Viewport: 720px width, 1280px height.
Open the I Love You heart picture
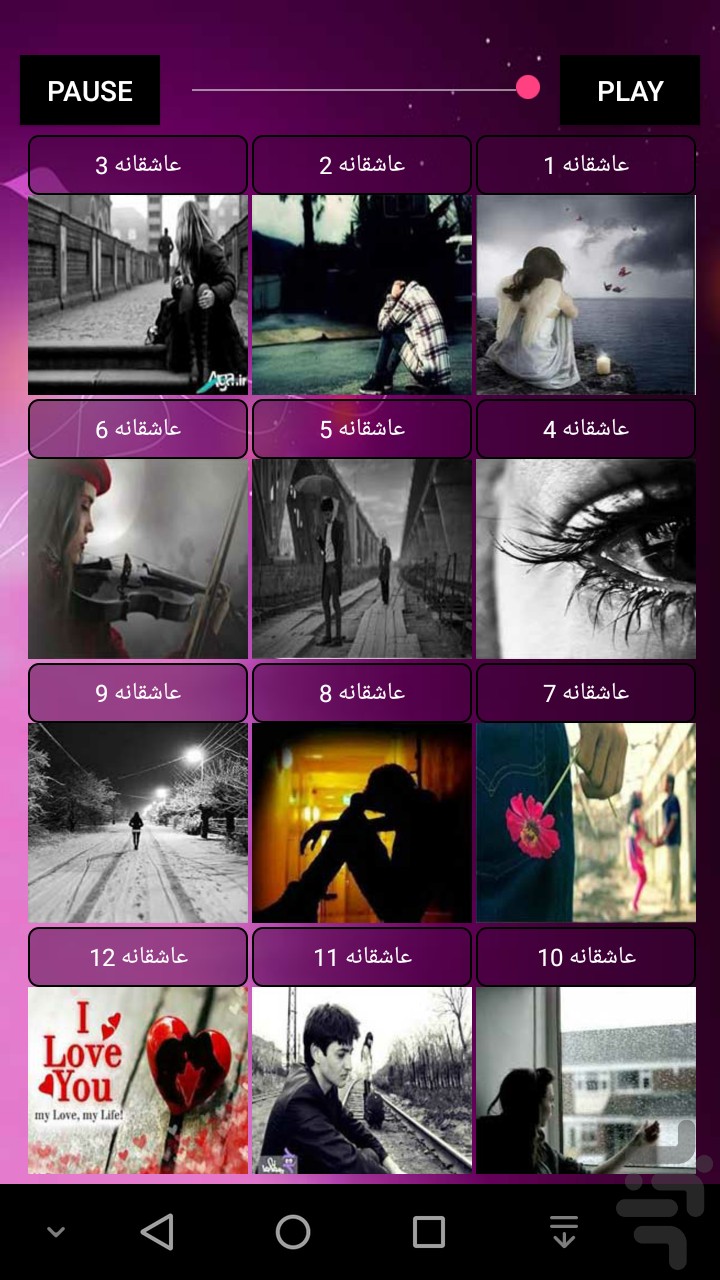pos(138,1080)
